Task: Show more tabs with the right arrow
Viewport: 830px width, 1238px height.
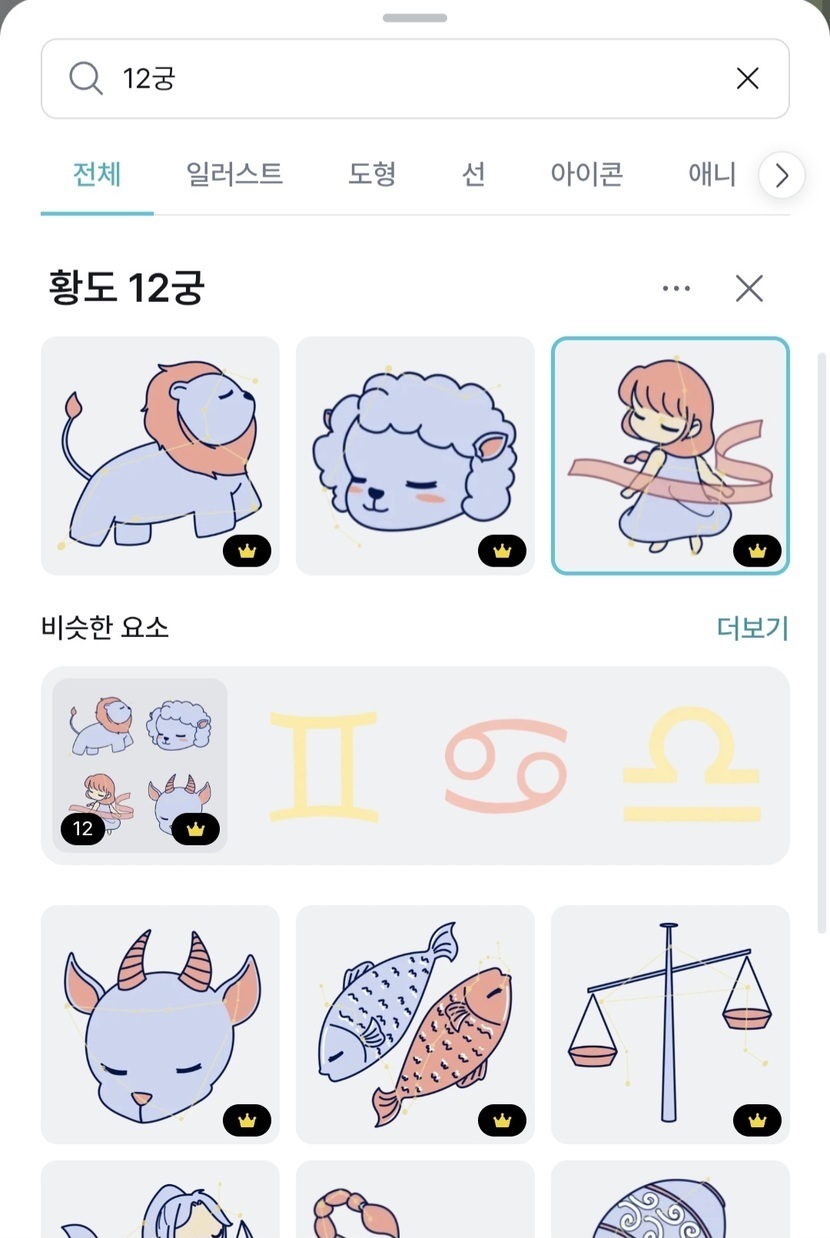Action: 782,177
